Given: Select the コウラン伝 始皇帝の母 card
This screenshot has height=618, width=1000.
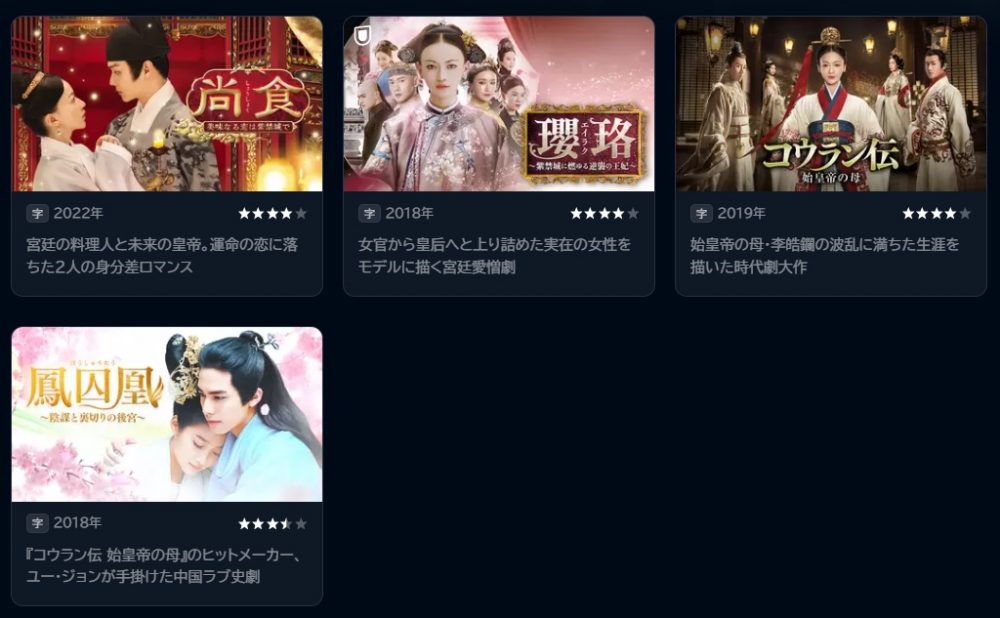Looking at the screenshot, I should coord(830,105).
